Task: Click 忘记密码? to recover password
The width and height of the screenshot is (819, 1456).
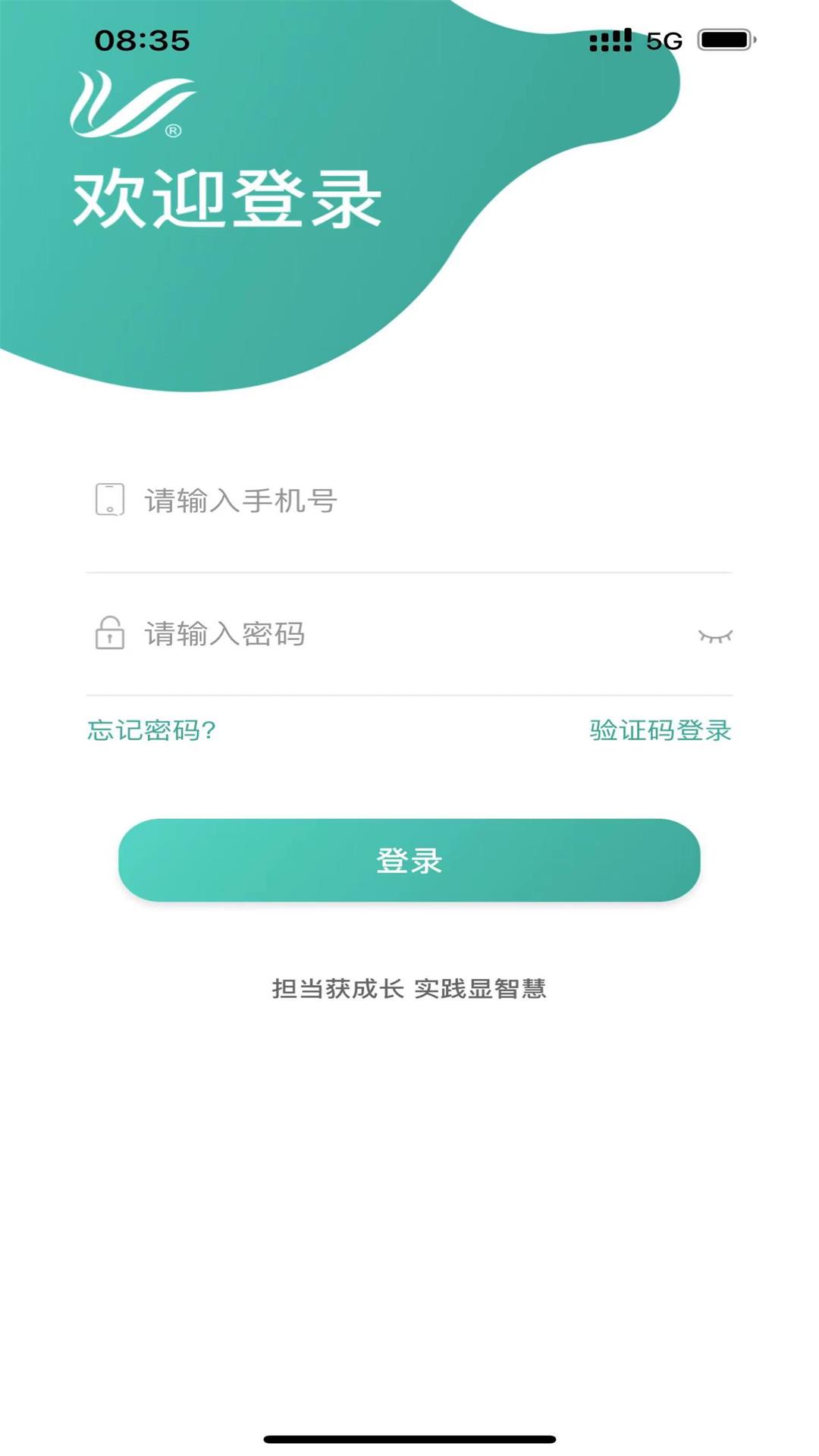Action: coord(150,730)
